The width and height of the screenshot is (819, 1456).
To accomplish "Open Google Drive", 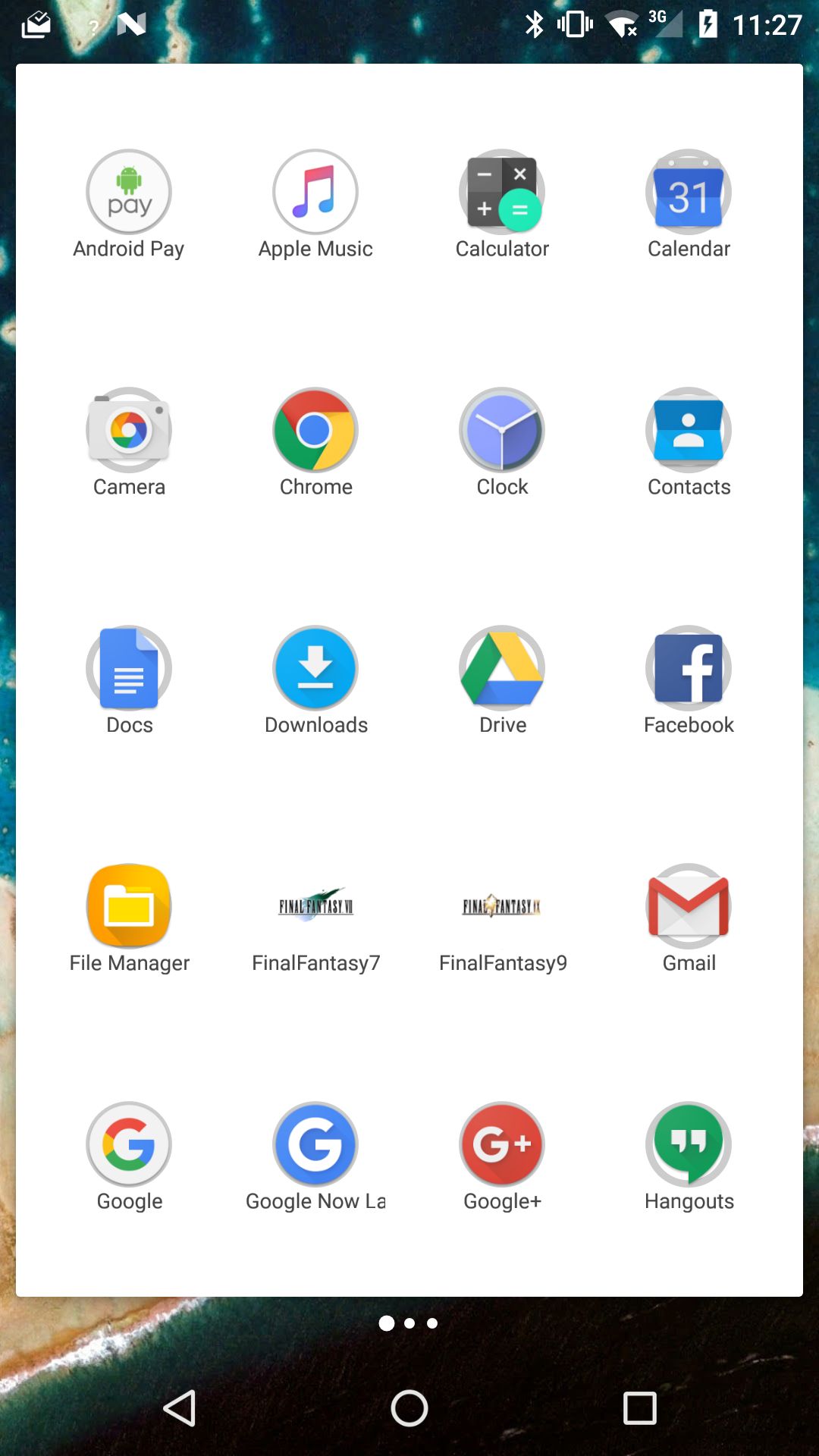I will [502, 669].
